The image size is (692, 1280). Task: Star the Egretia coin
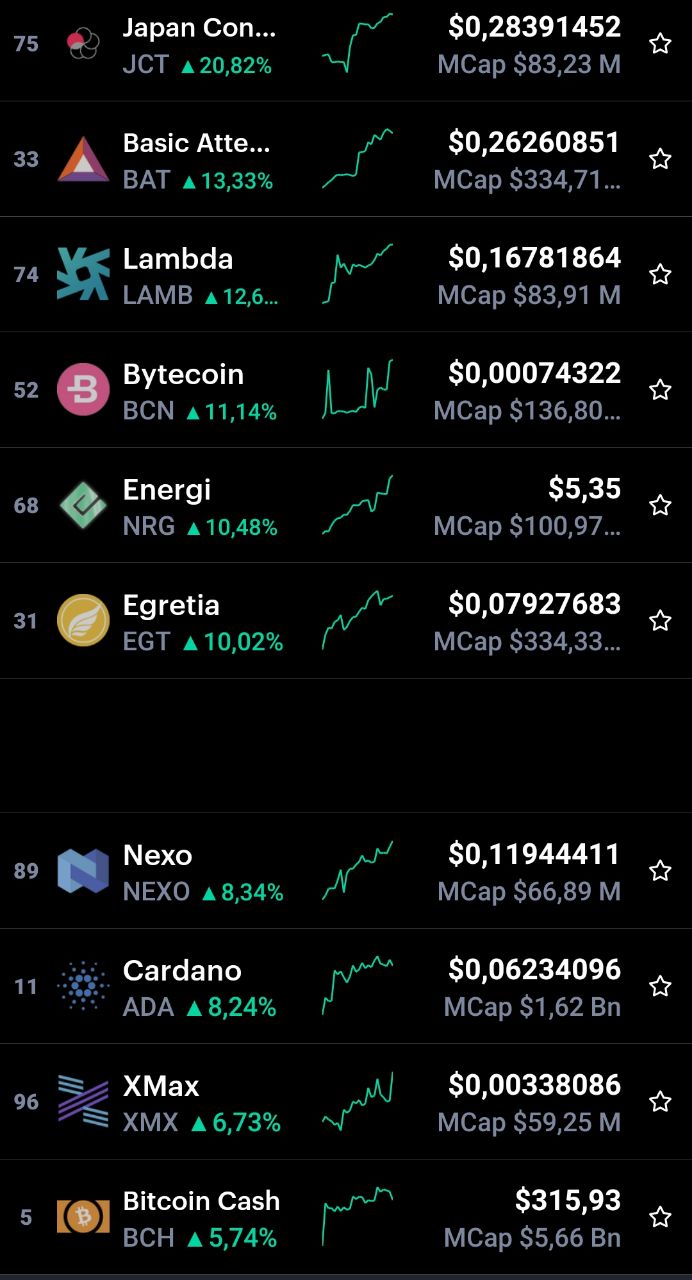point(660,620)
